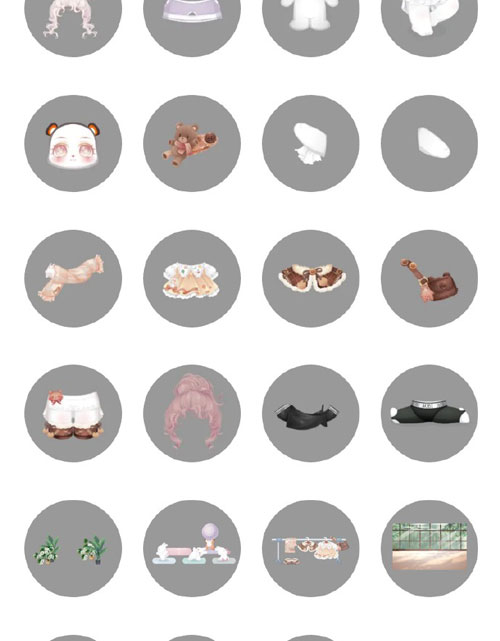Select the white shorts with brown shoes
The height and width of the screenshot is (641, 500).
pos(73,413)
